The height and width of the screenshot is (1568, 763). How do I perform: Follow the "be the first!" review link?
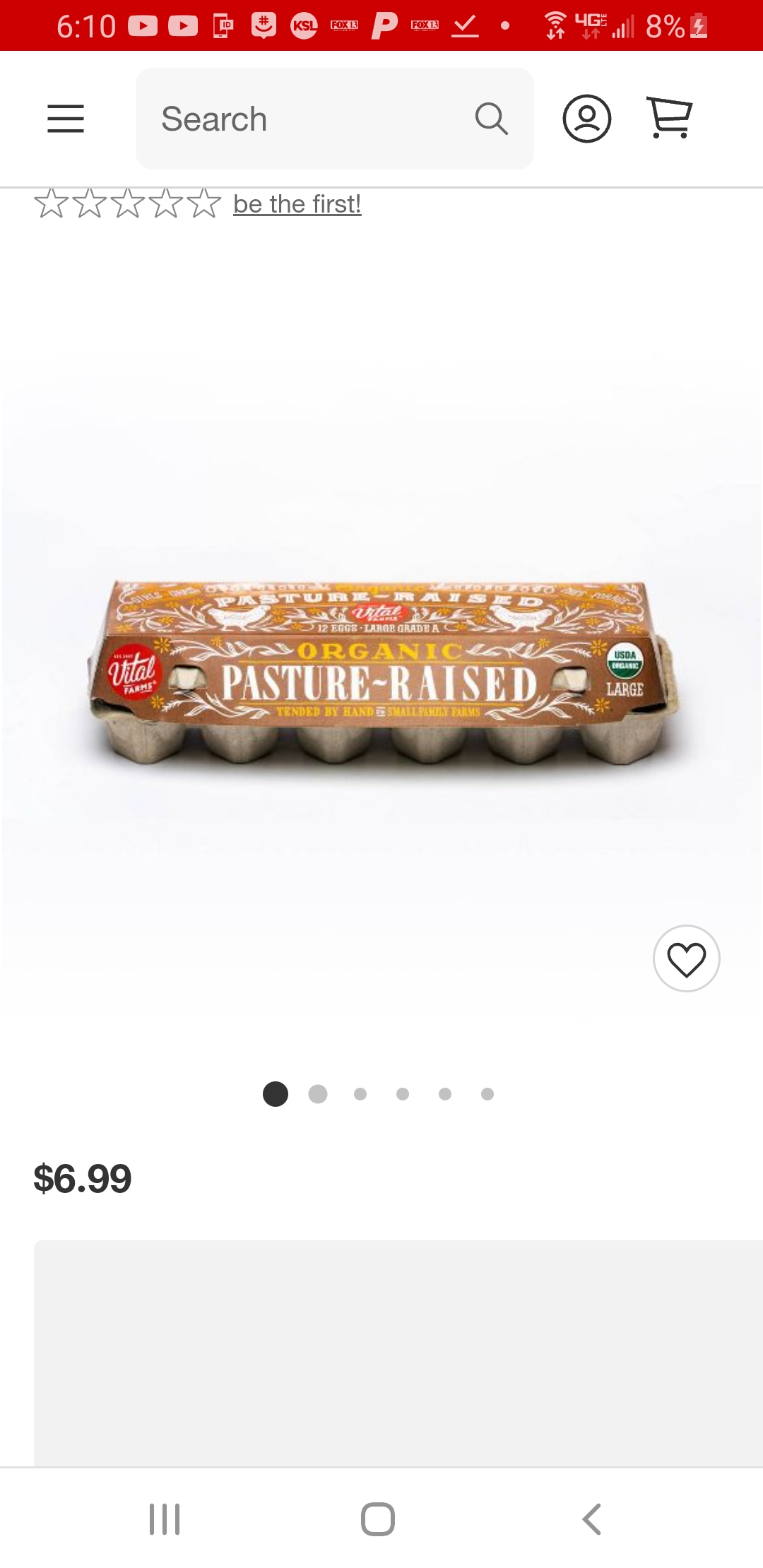coord(297,204)
